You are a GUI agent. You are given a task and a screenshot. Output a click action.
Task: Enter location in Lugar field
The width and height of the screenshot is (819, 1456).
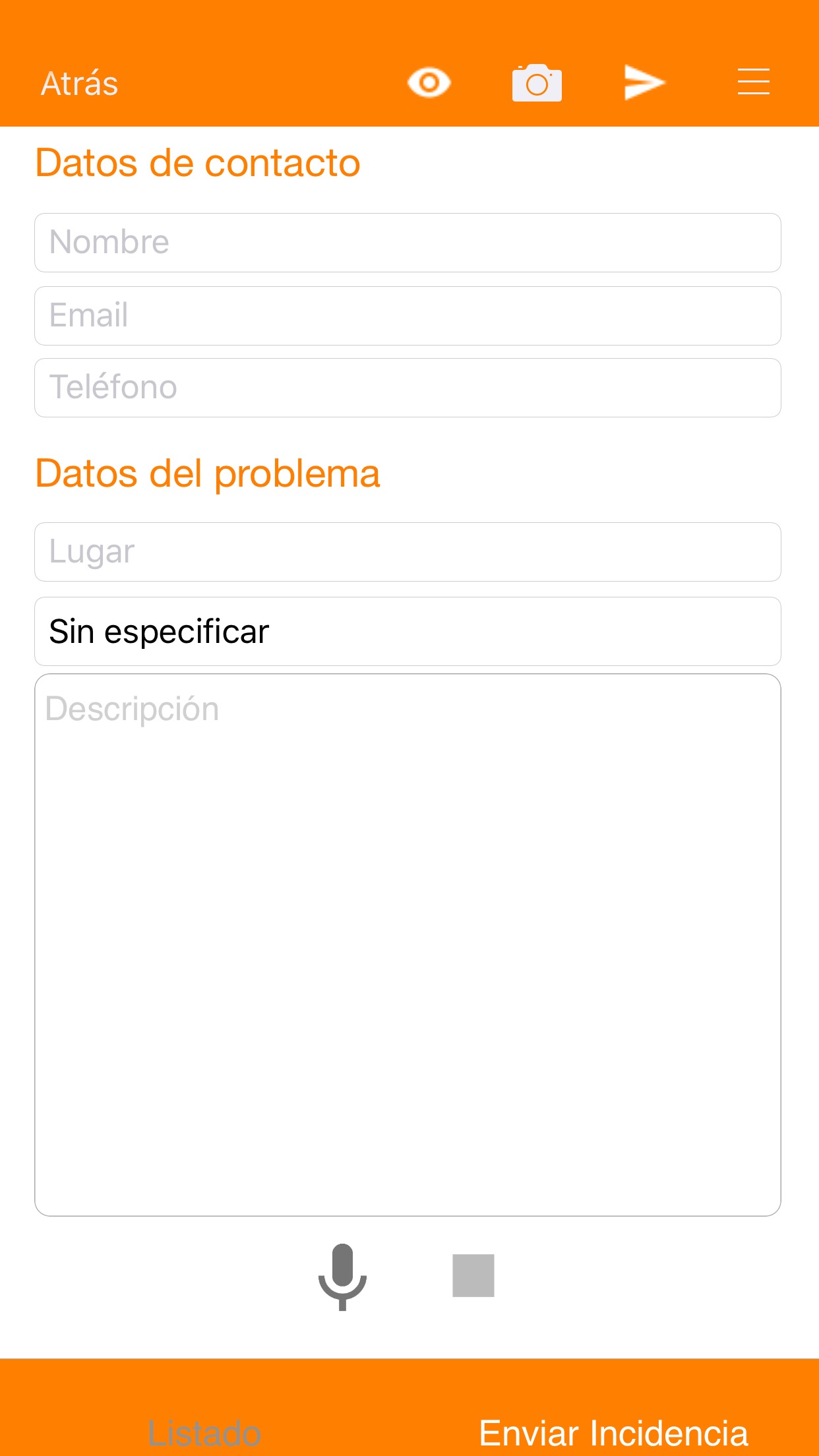click(408, 552)
